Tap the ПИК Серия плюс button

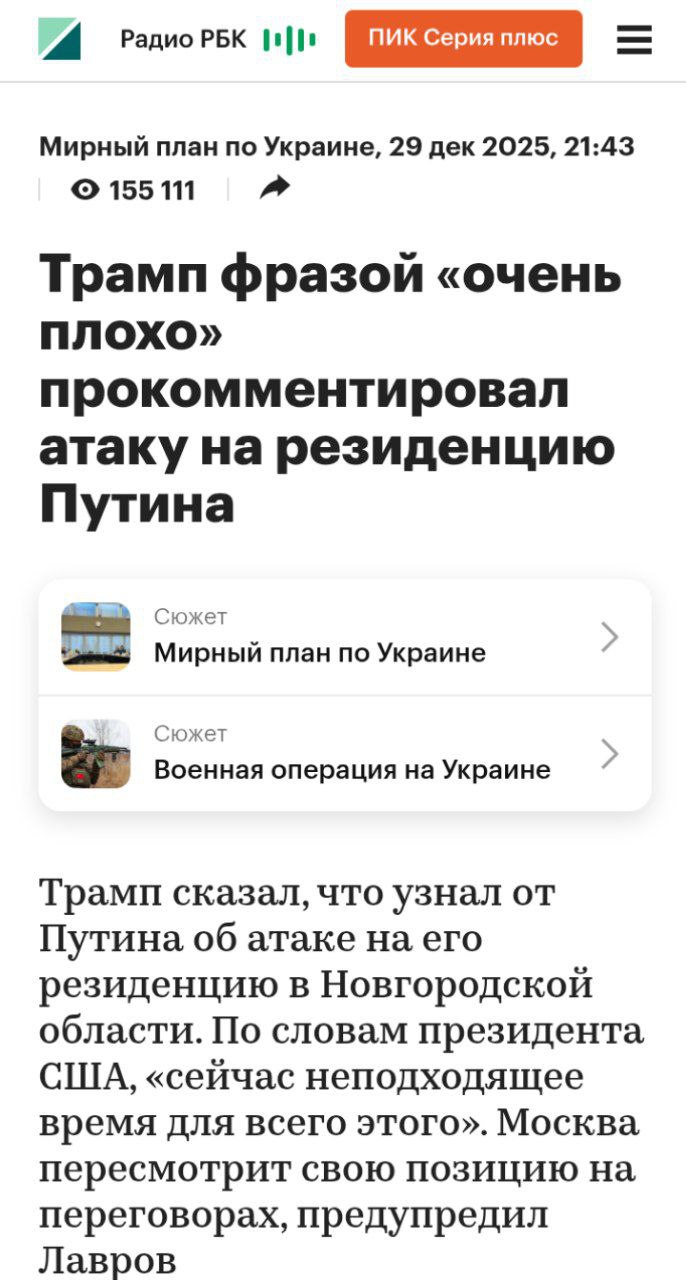(x=463, y=39)
